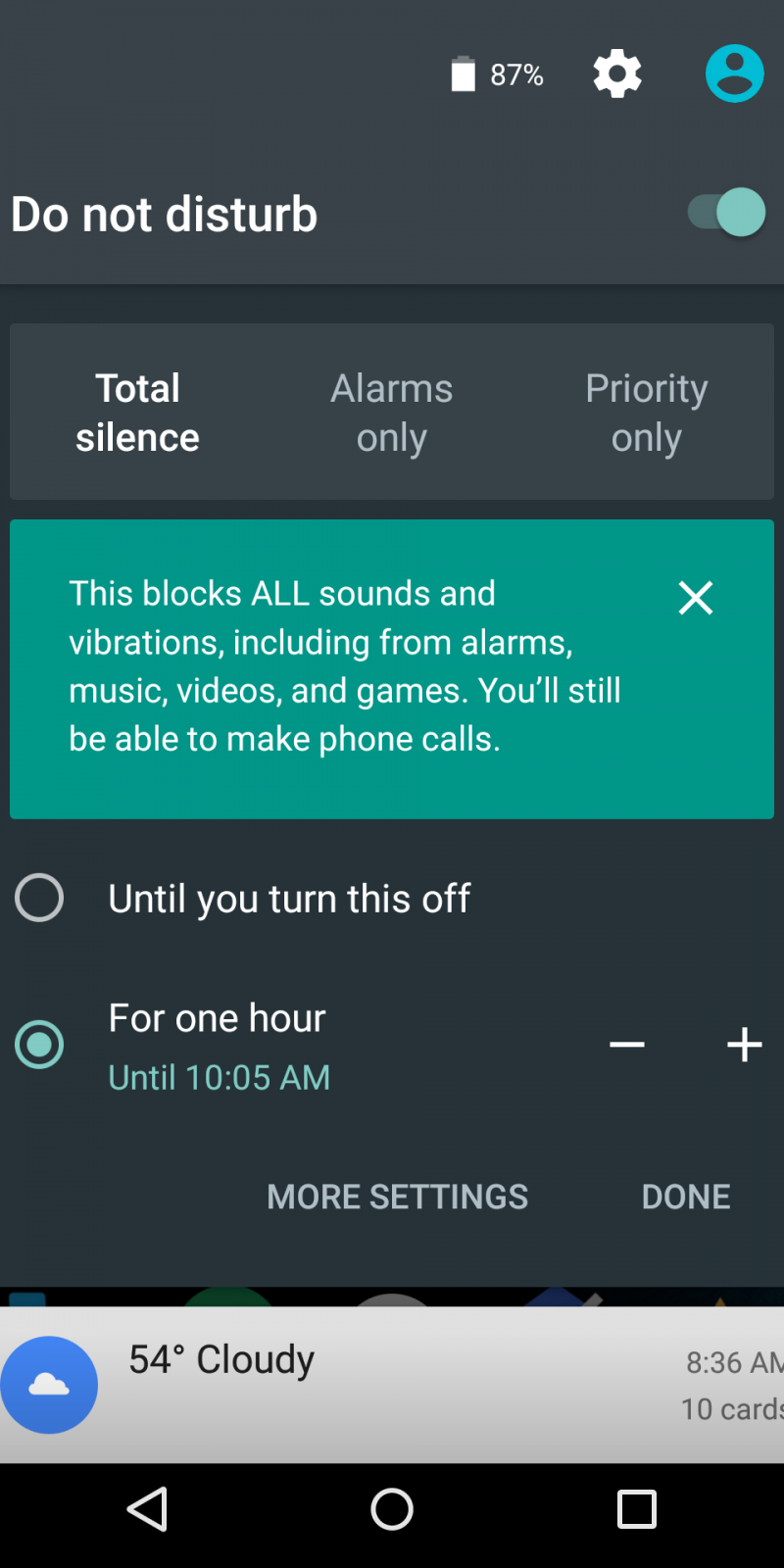
Task: Open the 54° Cloudy weather notification
Action: click(392, 1384)
